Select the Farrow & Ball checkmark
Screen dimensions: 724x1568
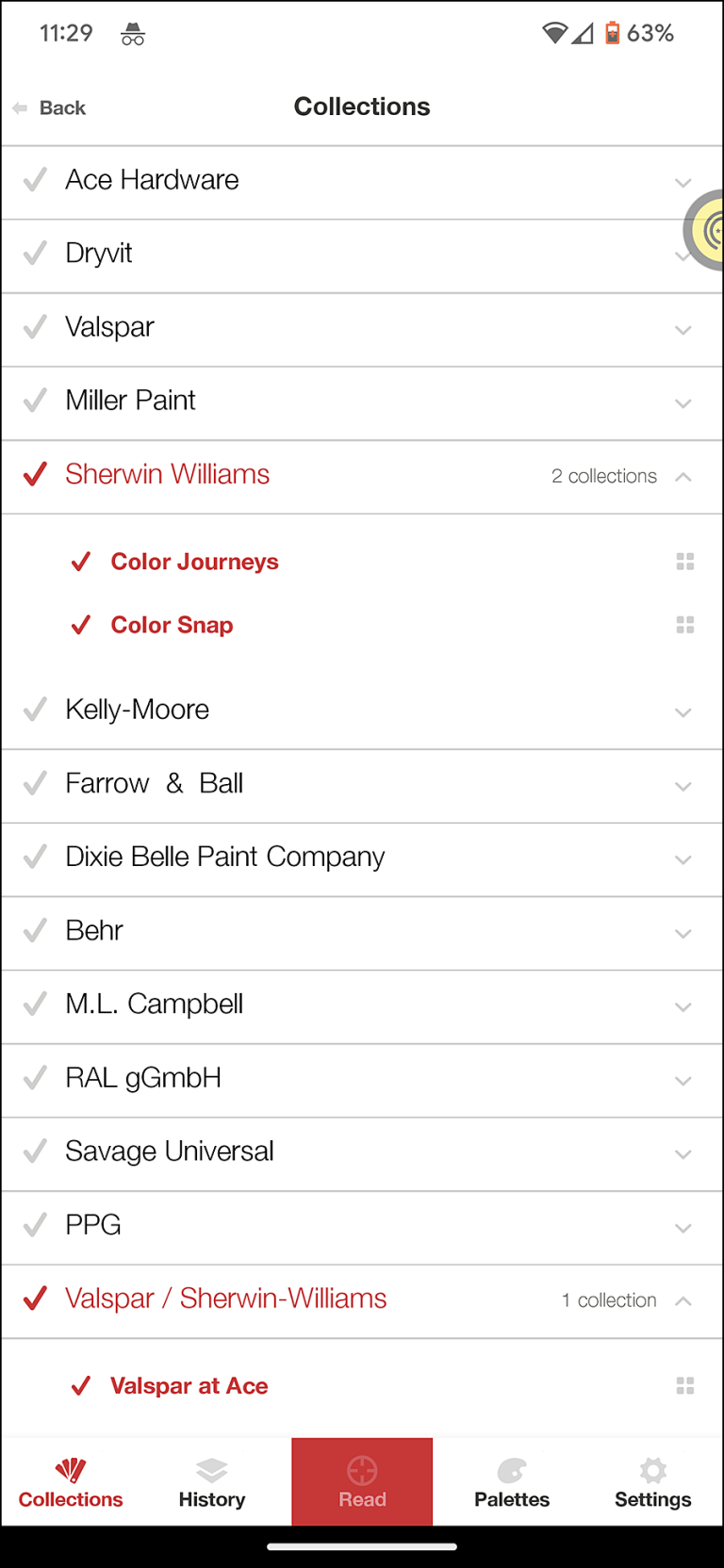(35, 783)
